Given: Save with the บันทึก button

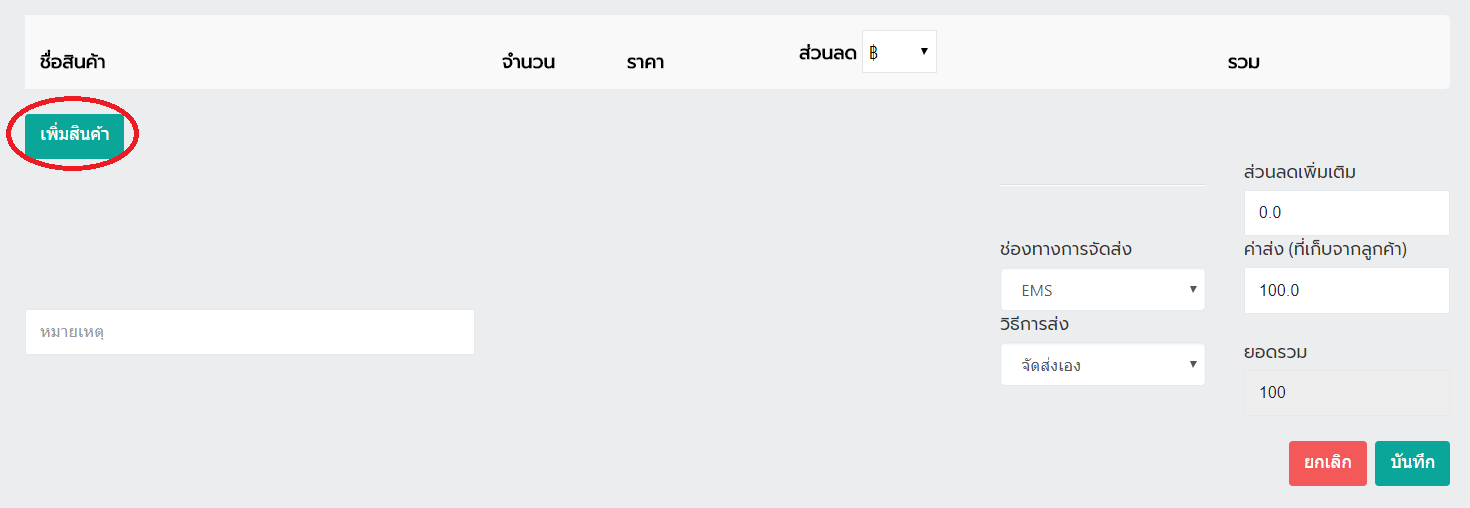Looking at the screenshot, I should [1411, 463].
